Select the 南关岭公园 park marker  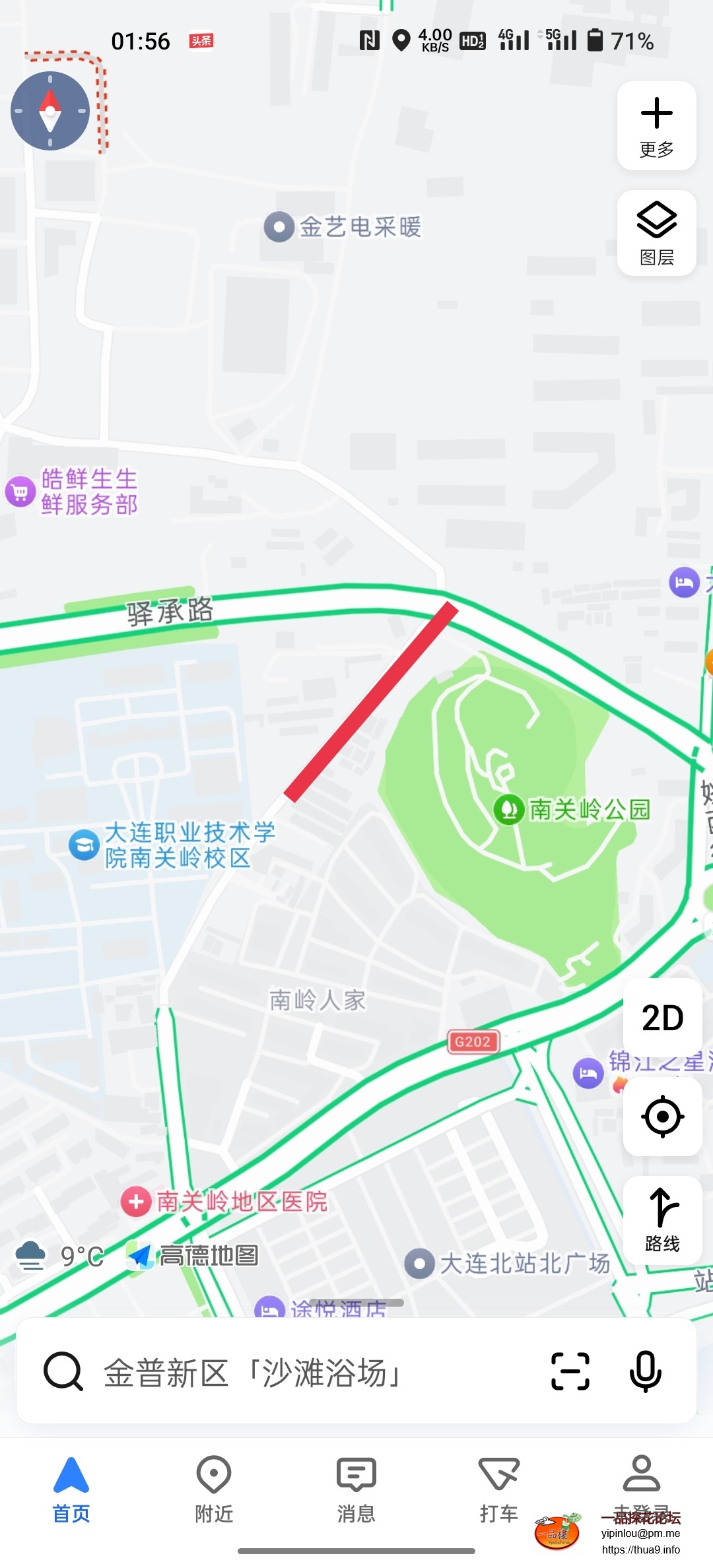point(510,809)
